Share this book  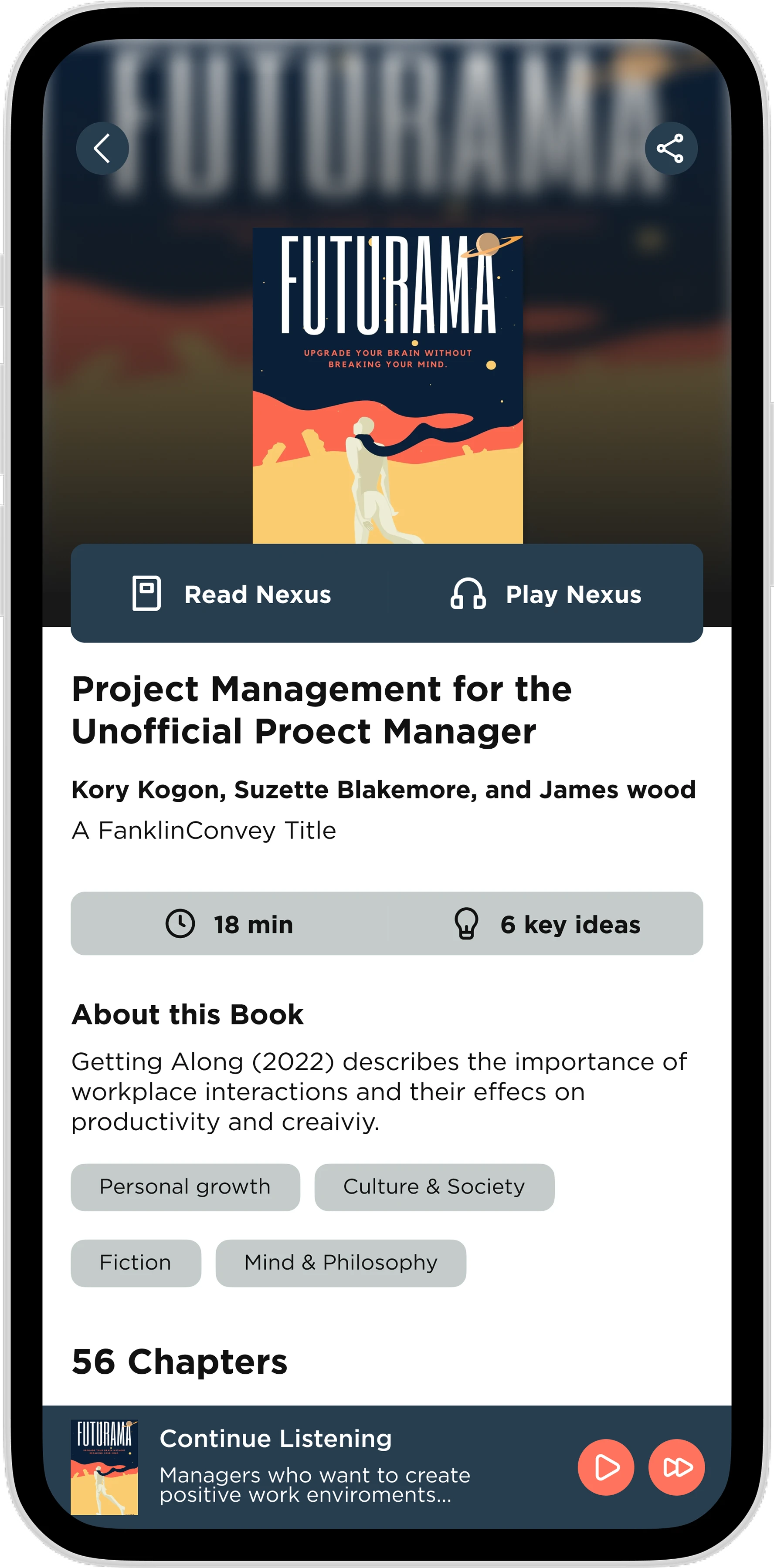[670, 149]
